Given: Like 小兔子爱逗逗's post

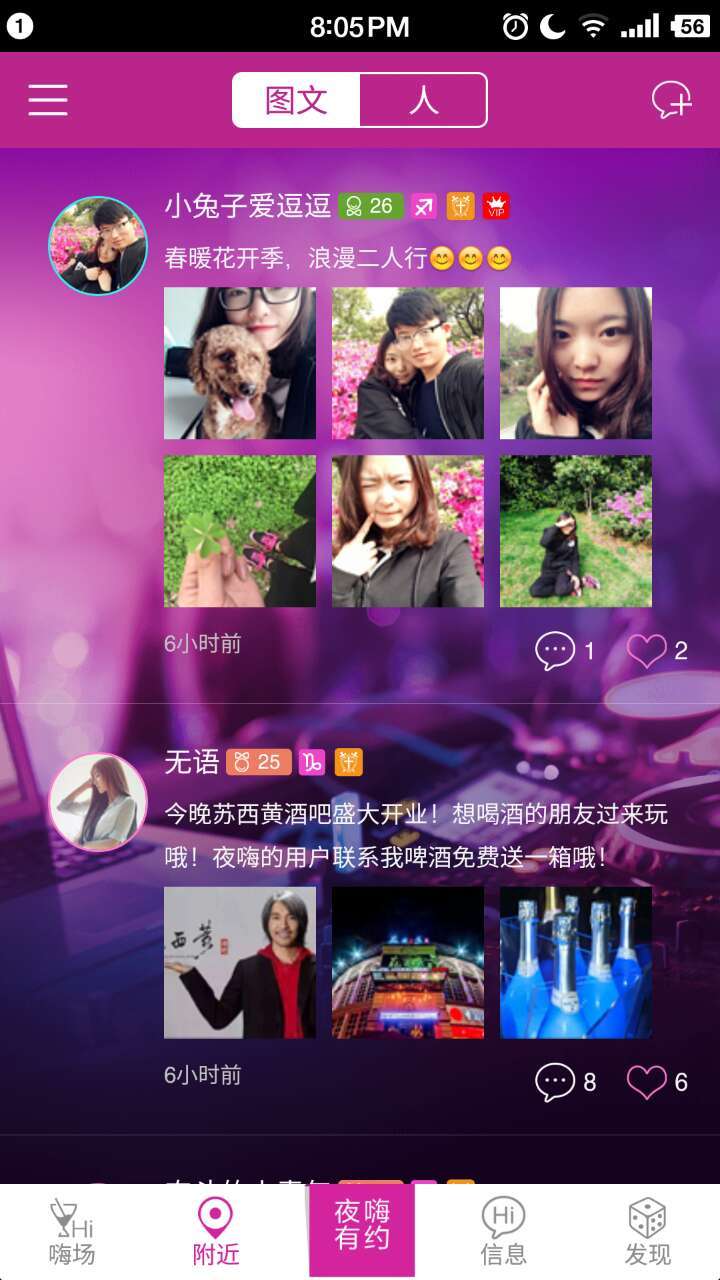Looking at the screenshot, I should [647, 651].
